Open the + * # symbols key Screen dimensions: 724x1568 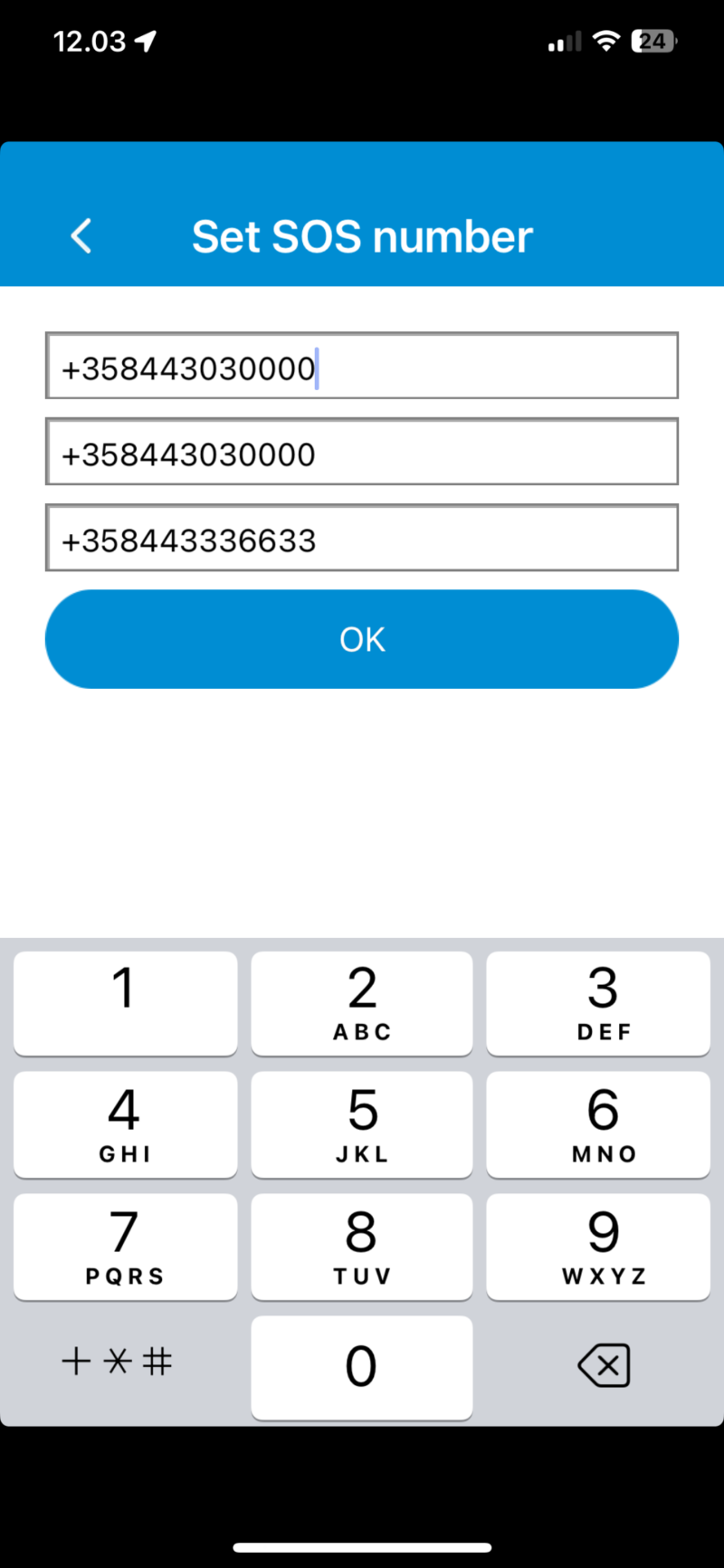click(x=118, y=1362)
